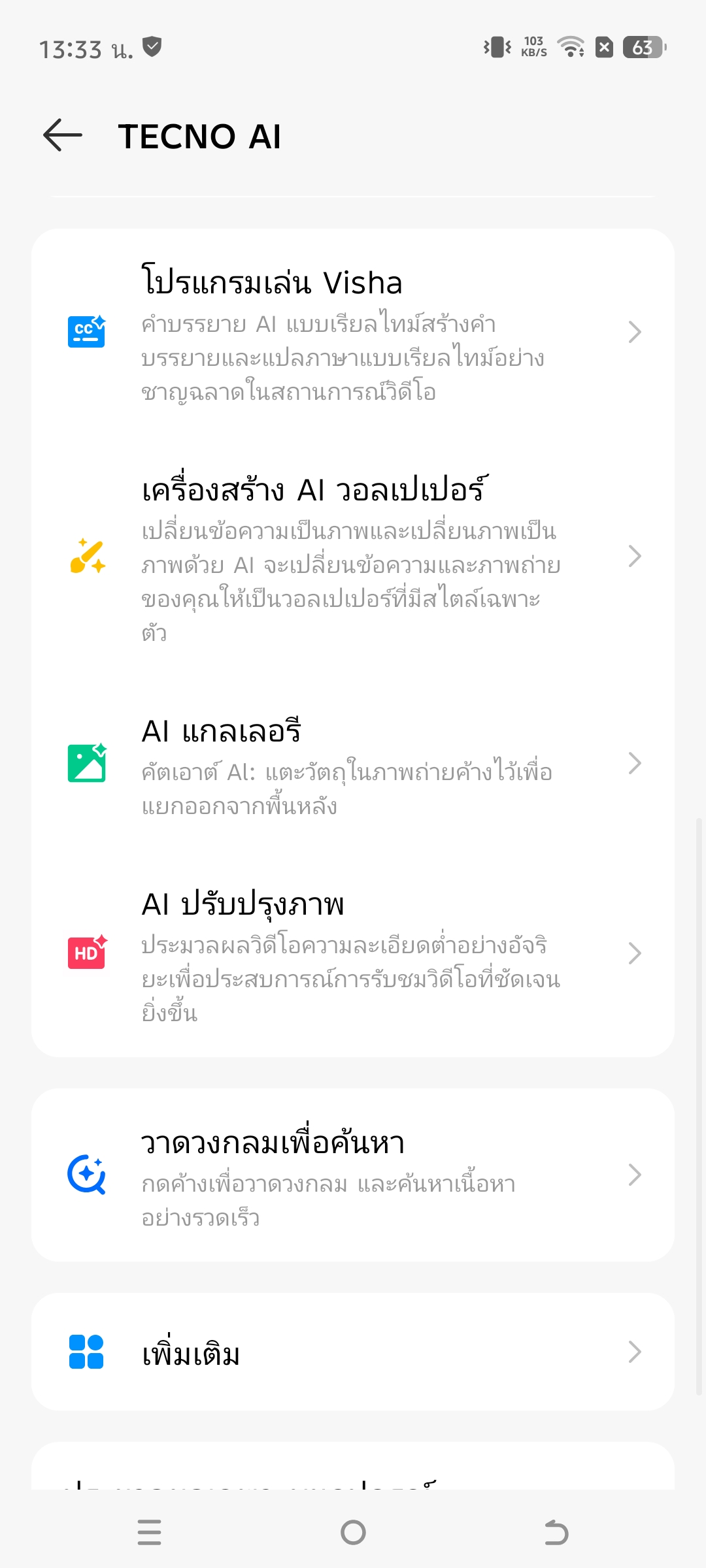Tap the เพิ่มเติม row
This screenshot has width=706, height=1568.
[353, 1352]
